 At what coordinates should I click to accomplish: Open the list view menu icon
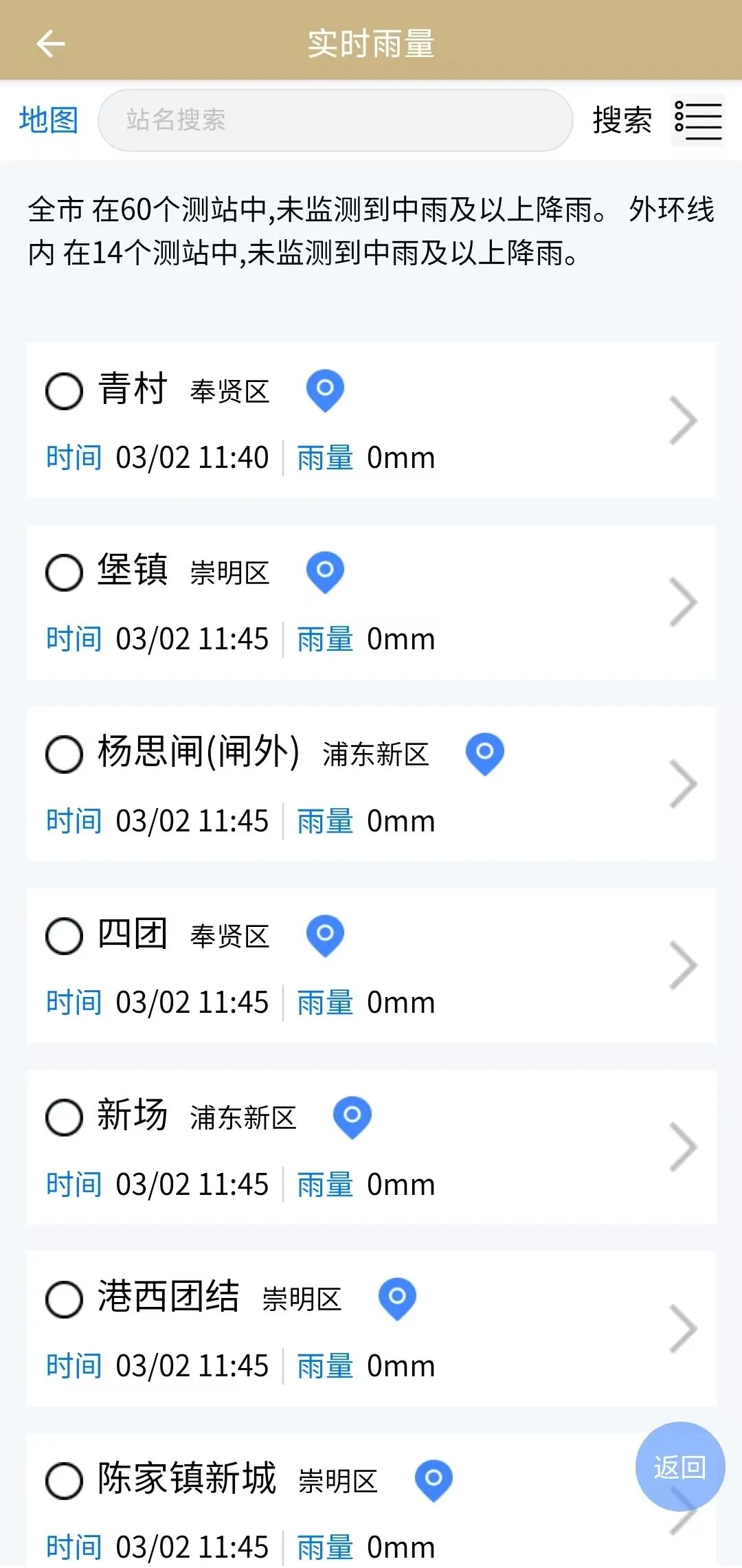pos(698,120)
